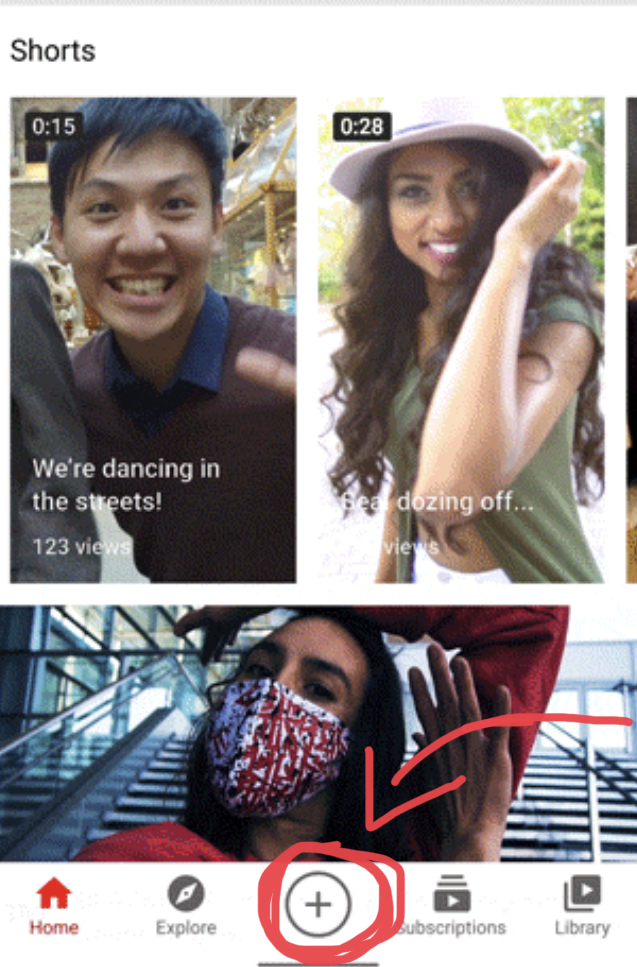Switch to the Library tab
637x967 pixels.
pyautogui.click(x=582, y=906)
